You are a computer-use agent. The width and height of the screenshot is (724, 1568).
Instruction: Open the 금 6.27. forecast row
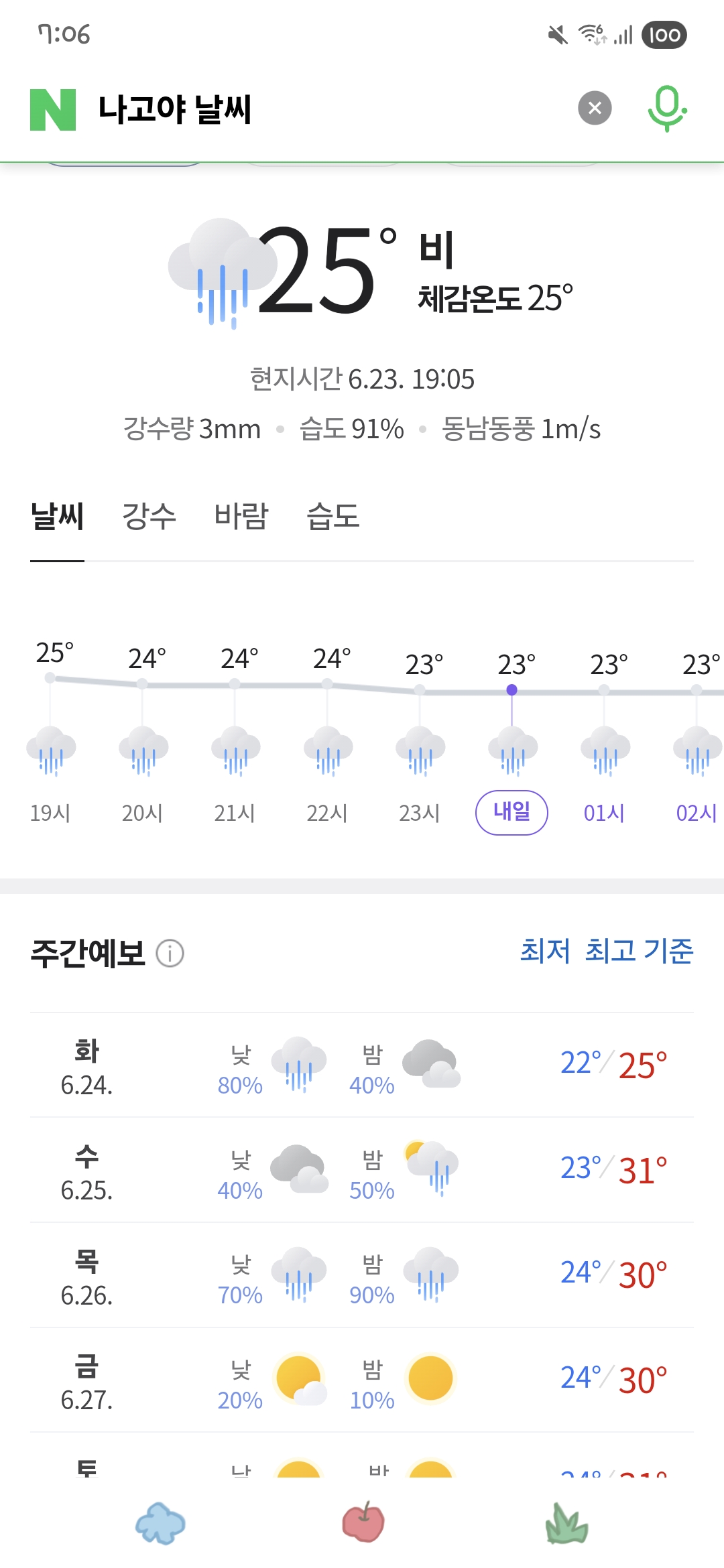(362, 1380)
